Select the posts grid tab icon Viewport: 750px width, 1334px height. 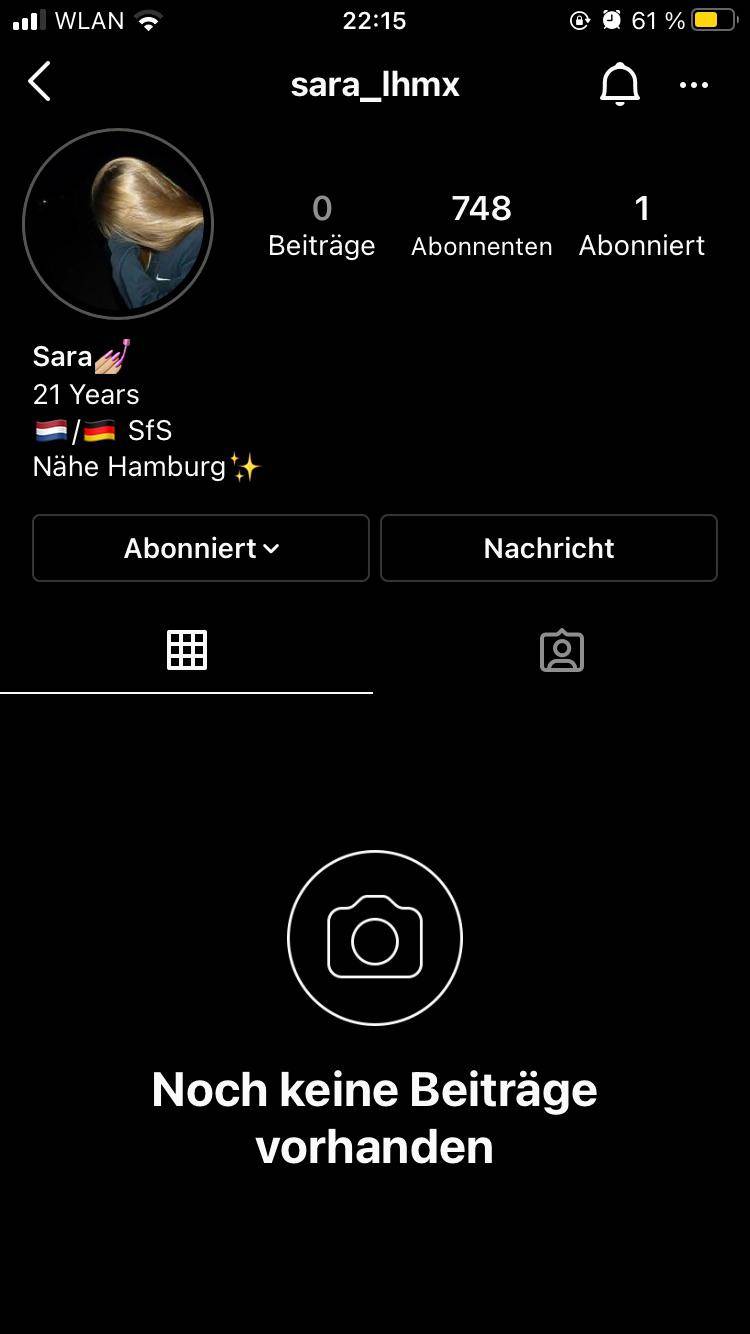pyautogui.click(x=187, y=650)
